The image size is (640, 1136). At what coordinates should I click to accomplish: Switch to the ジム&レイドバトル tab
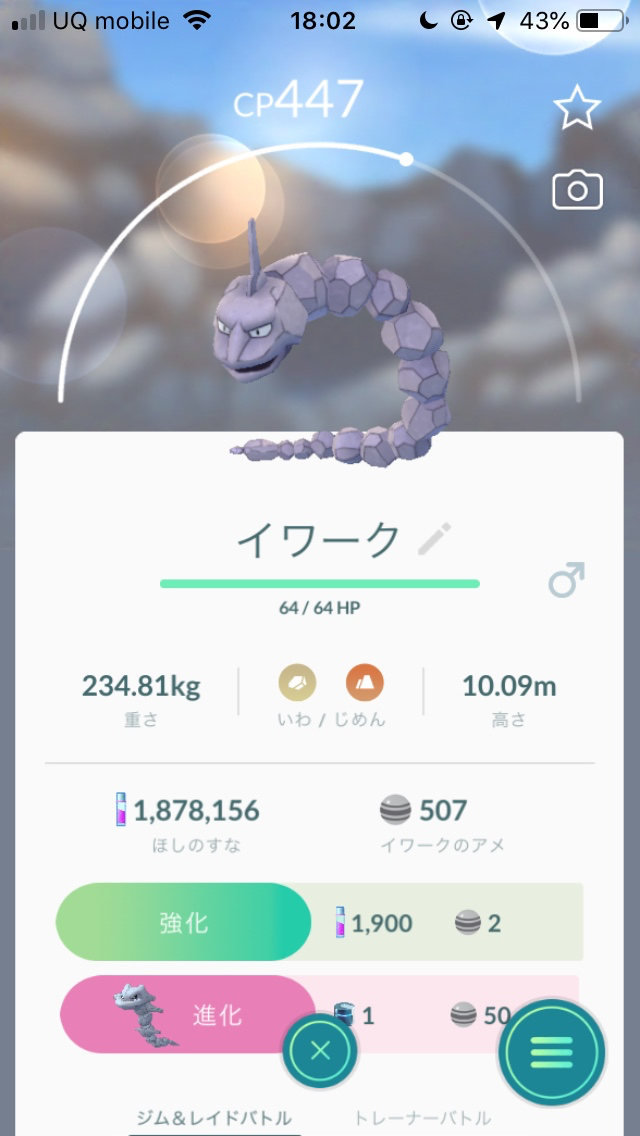(214, 1116)
